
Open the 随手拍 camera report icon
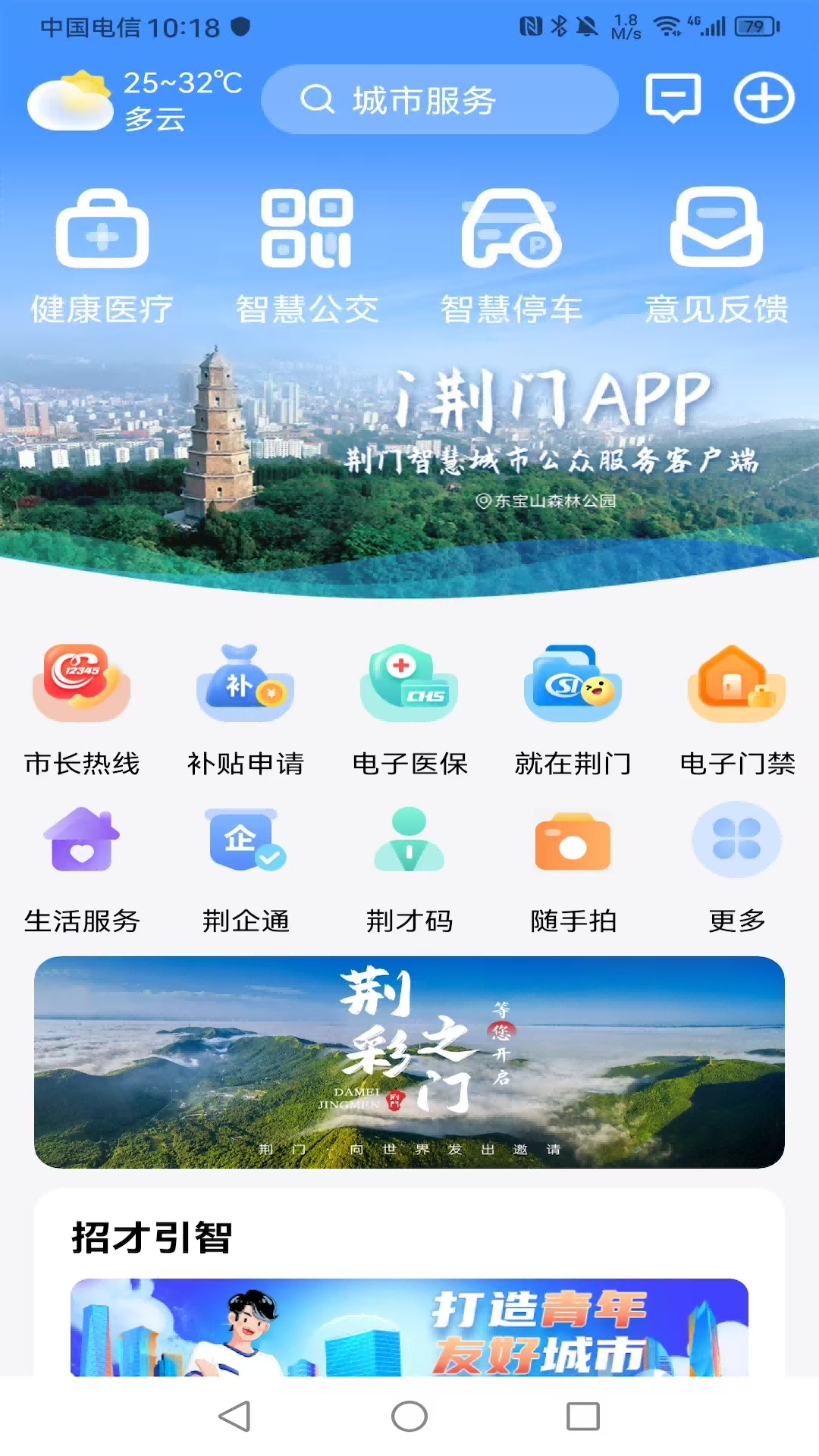572,842
